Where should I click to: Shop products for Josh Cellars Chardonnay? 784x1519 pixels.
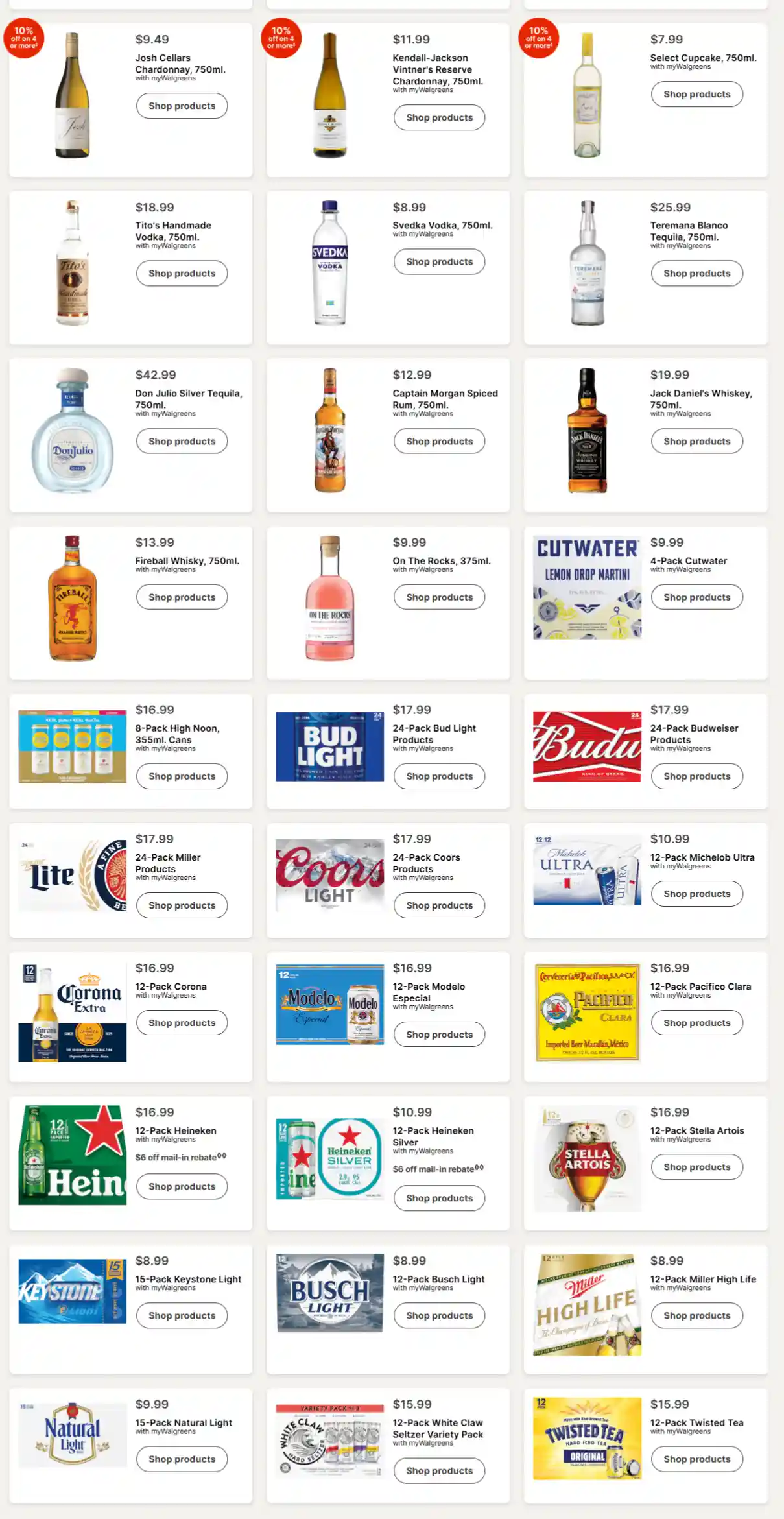(x=182, y=106)
